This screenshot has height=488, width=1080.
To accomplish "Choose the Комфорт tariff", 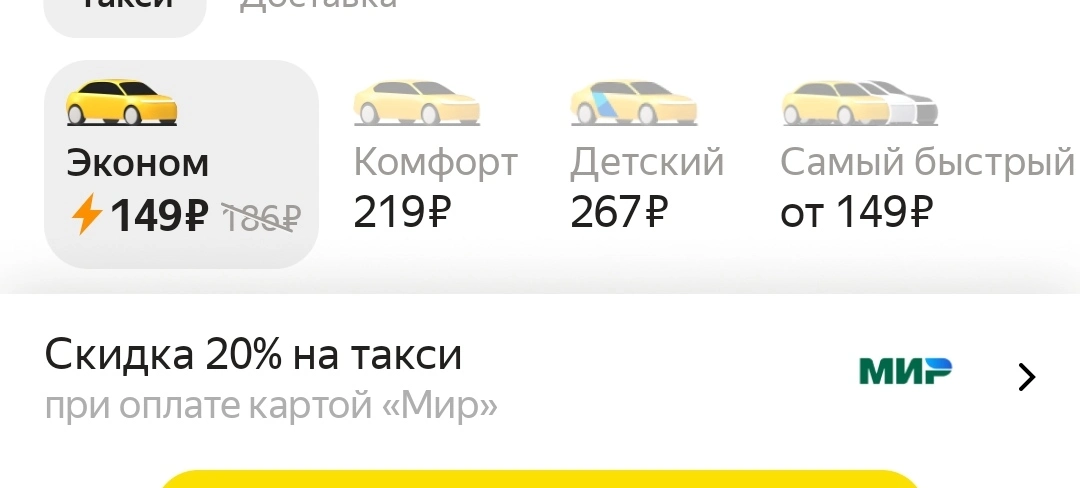I will coord(435,156).
